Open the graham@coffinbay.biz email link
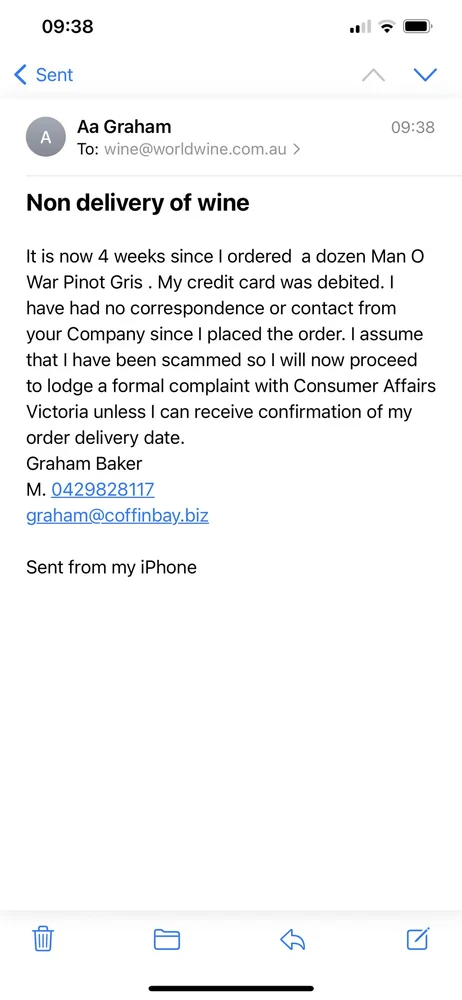This screenshot has height=1000, width=462. point(117,515)
